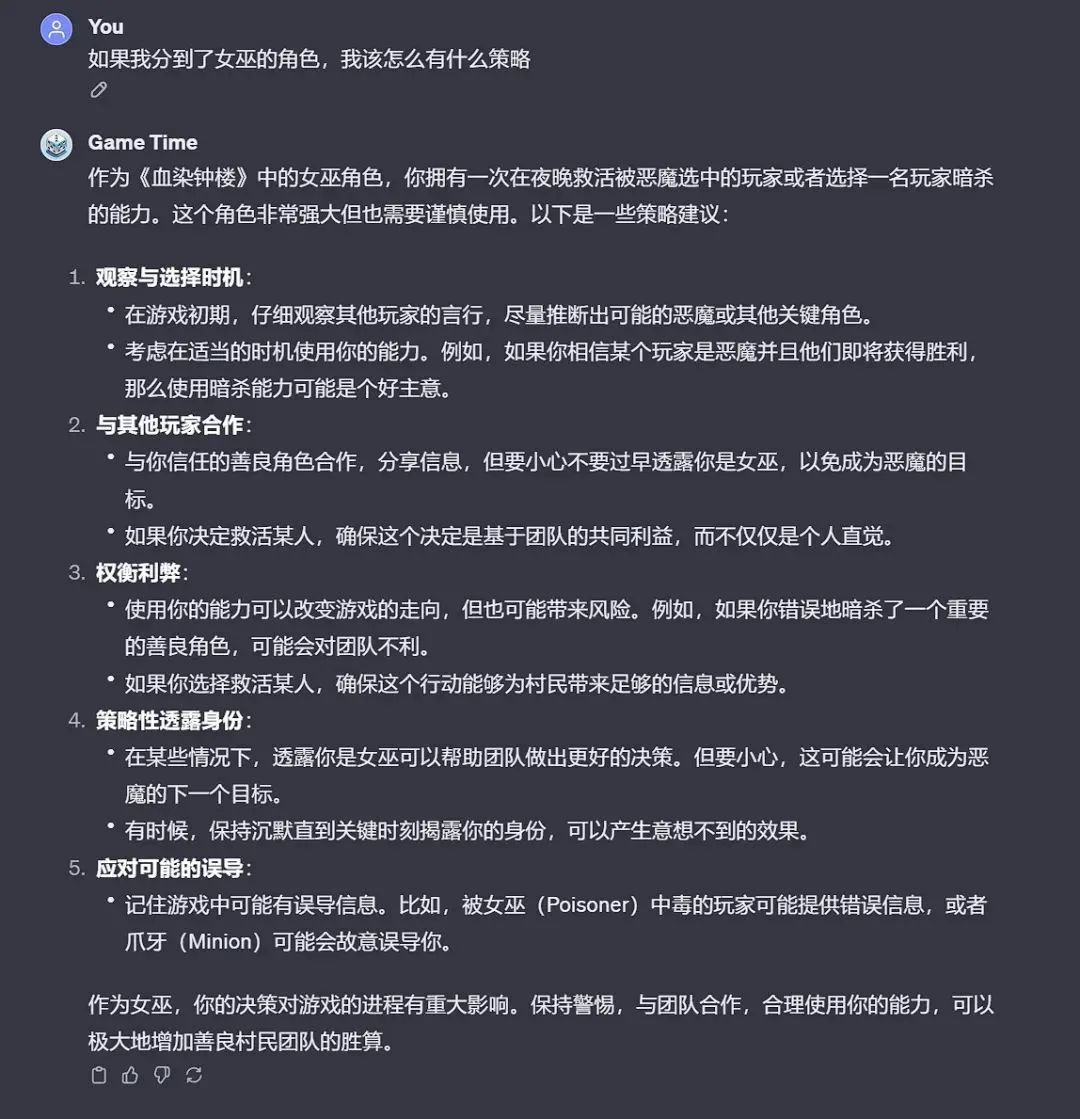
Task: Give the response a thumbs down
Action: [x=162, y=1075]
